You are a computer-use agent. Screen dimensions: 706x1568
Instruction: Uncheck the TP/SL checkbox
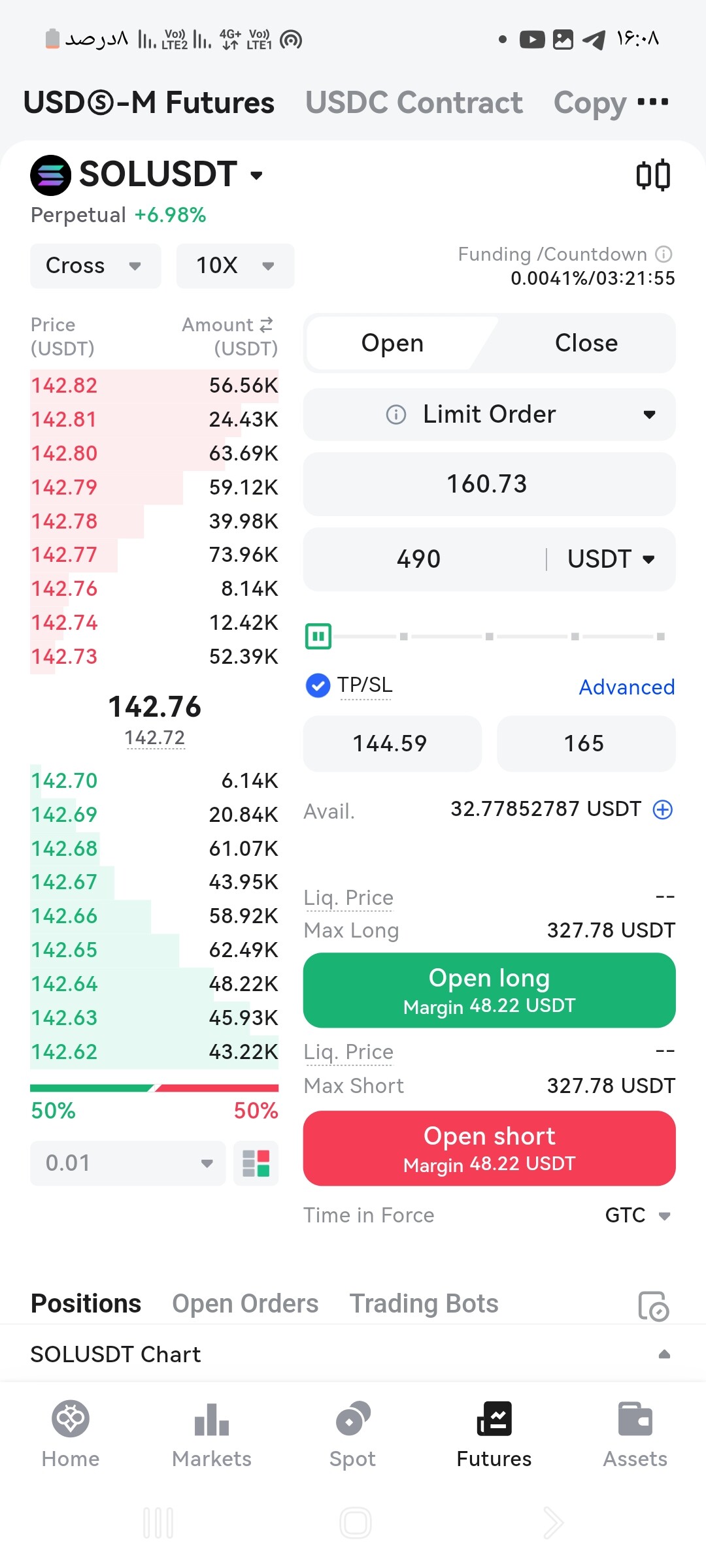318,685
